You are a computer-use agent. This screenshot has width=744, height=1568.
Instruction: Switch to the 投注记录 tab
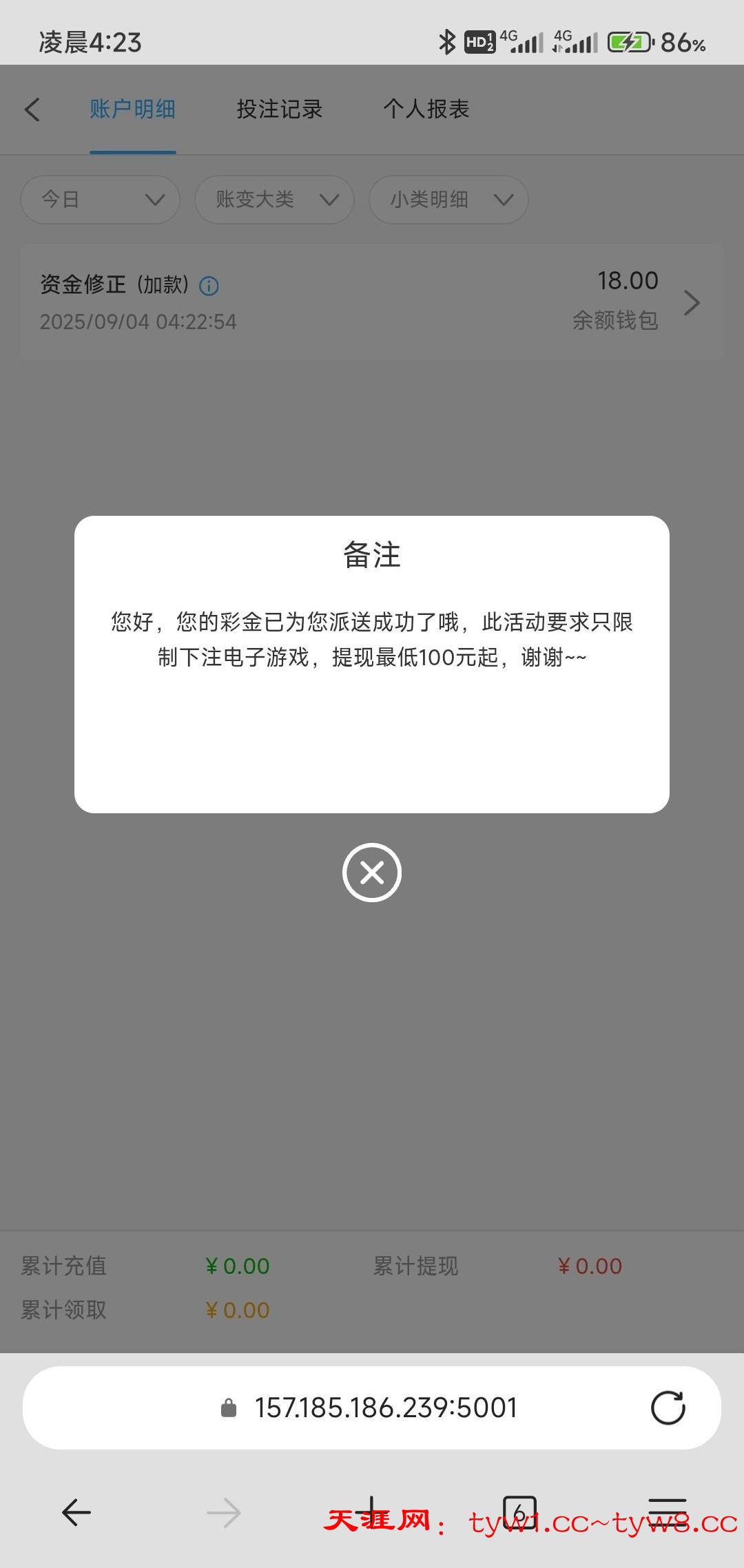[x=280, y=109]
